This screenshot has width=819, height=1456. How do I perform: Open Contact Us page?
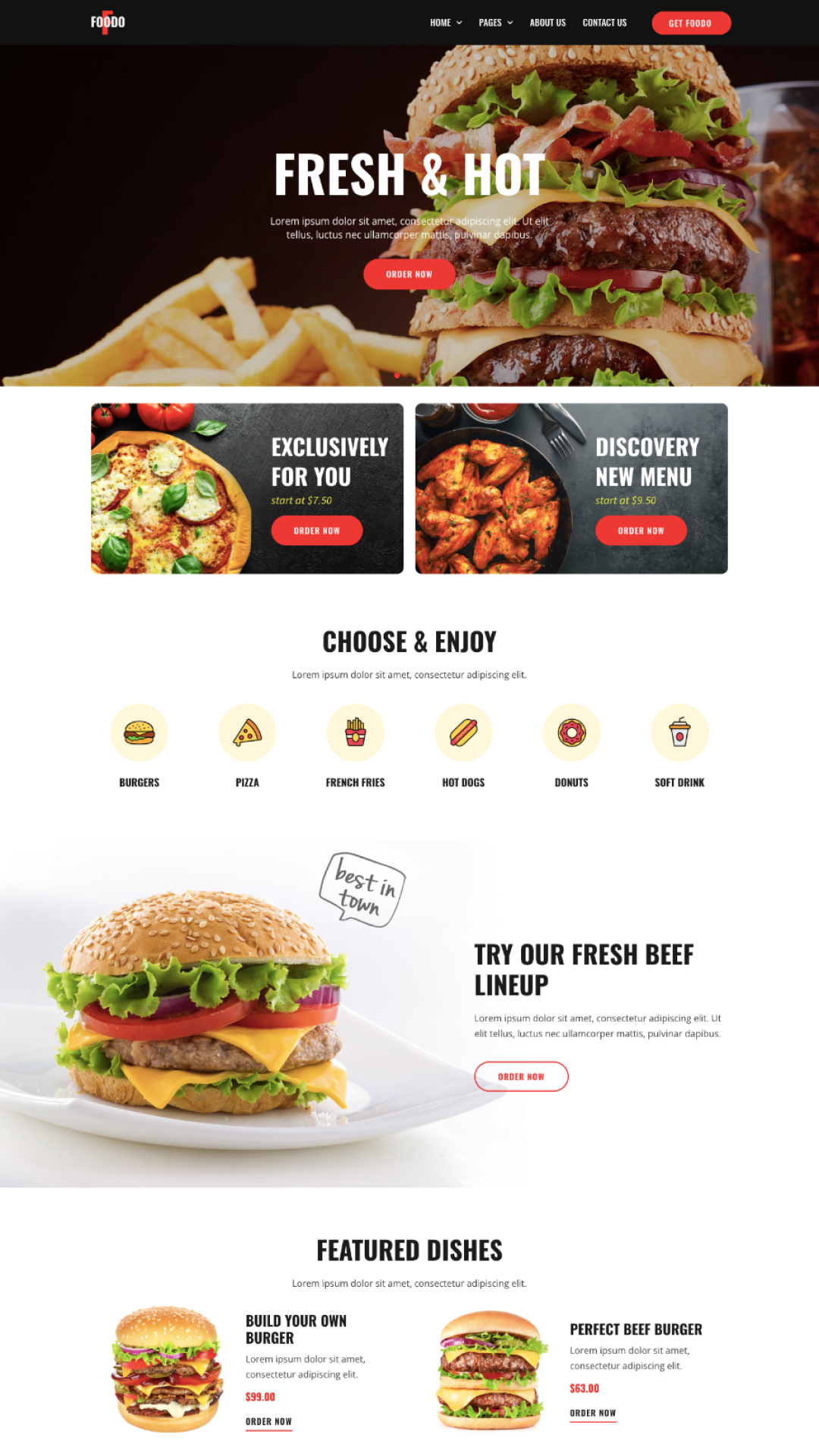click(604, 23)
